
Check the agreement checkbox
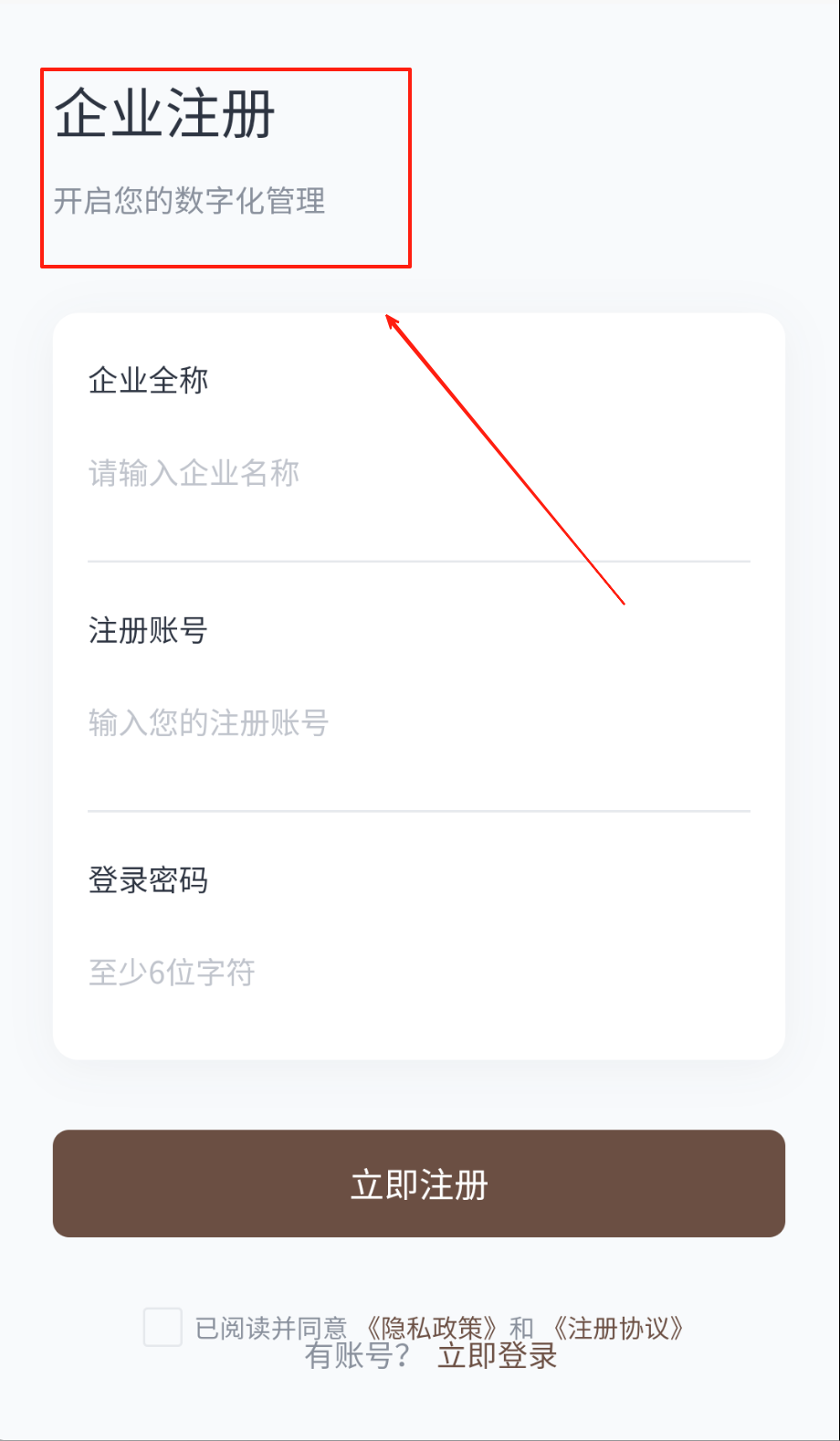click(x=163, y=1327)
